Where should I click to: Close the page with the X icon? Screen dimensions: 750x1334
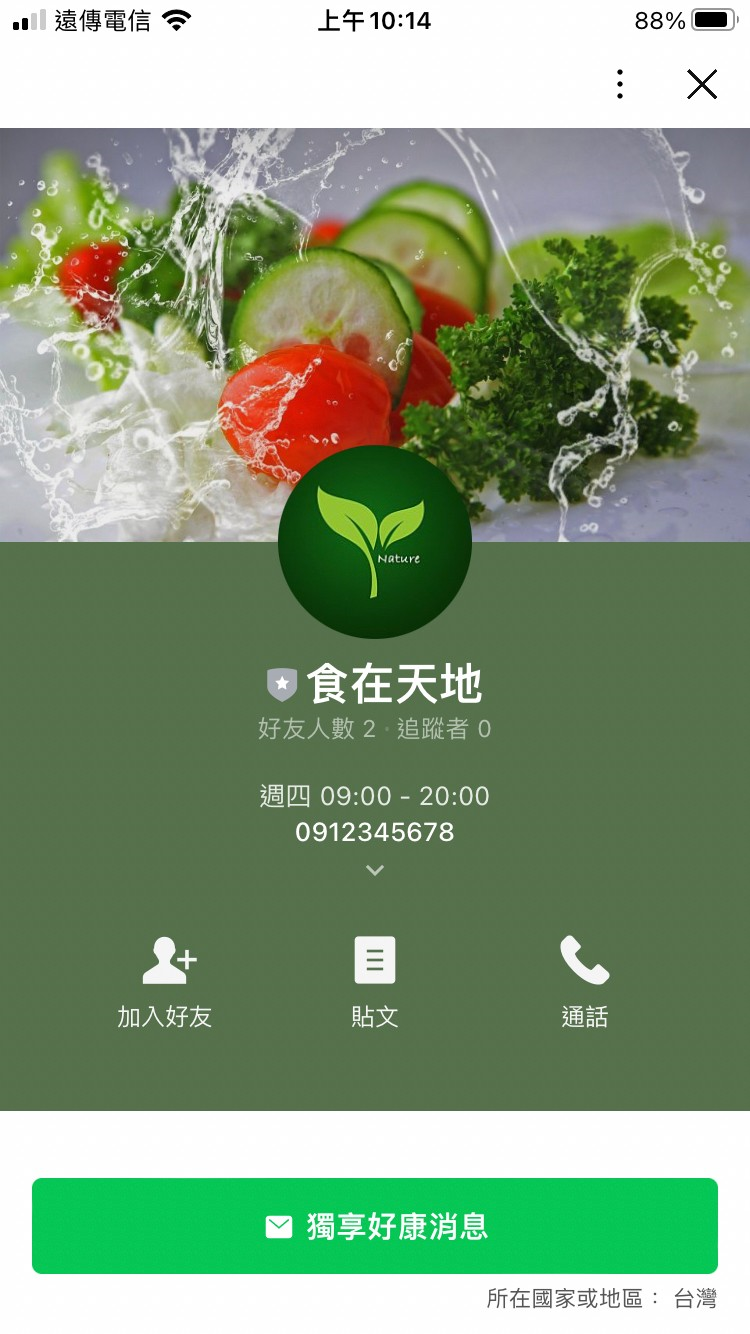point(702,84)
